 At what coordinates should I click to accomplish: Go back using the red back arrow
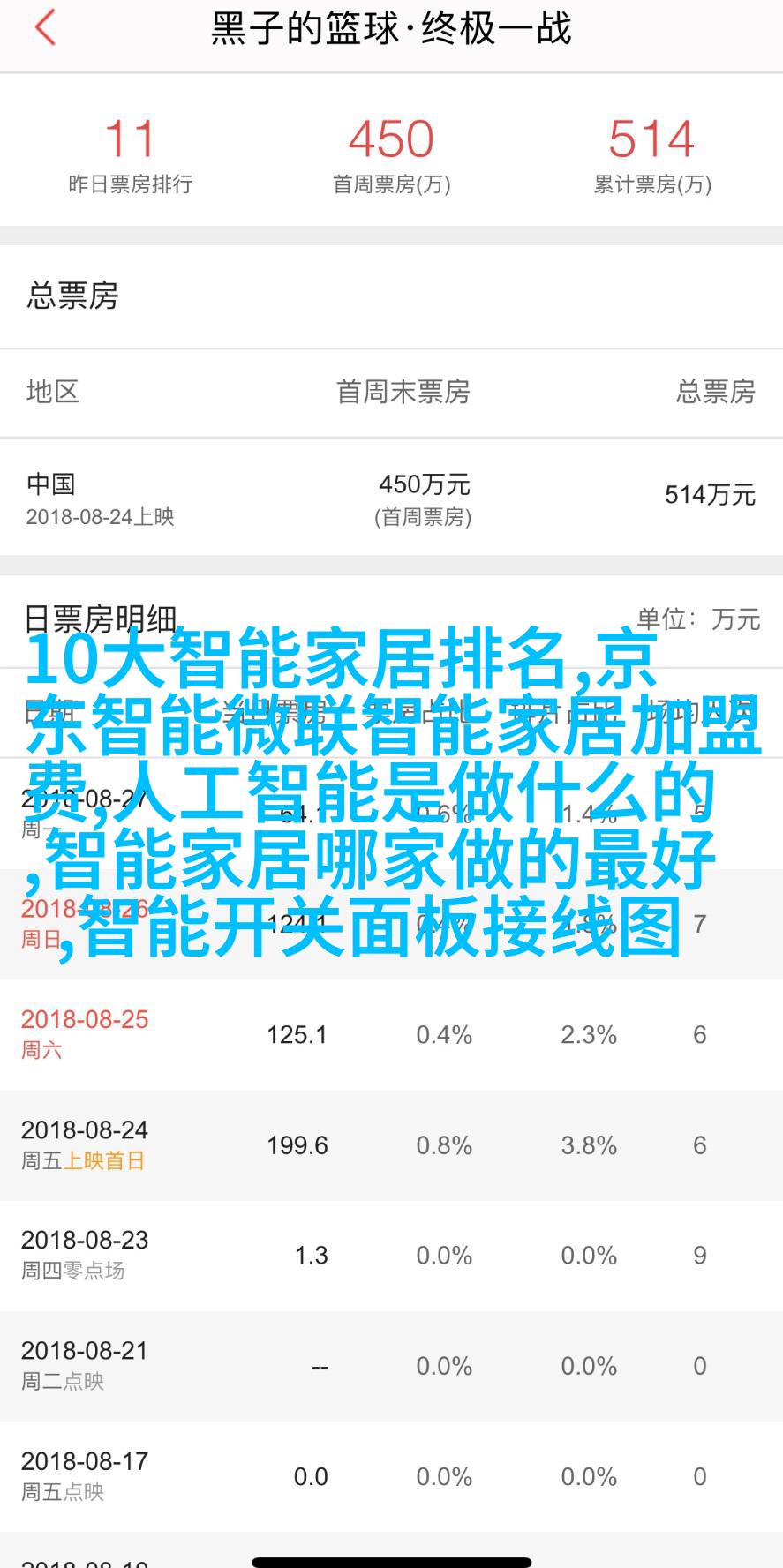pos(44,27)
